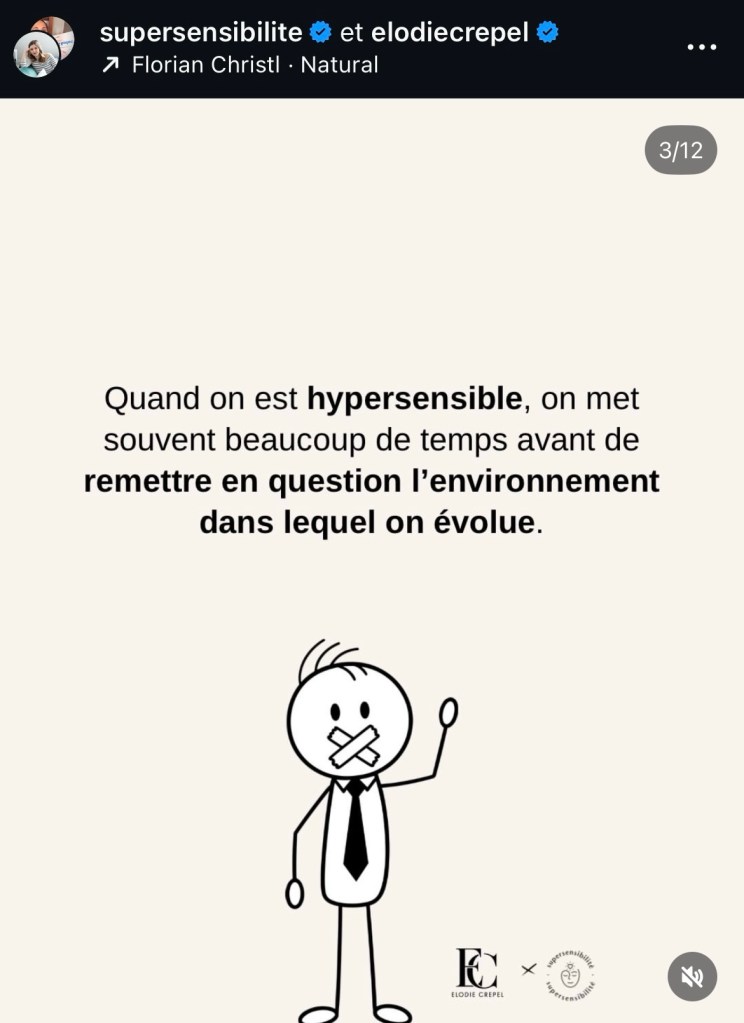Screen dimensions: 744x1023
Task: Unmute the post audio
Action: click(692, 976)
